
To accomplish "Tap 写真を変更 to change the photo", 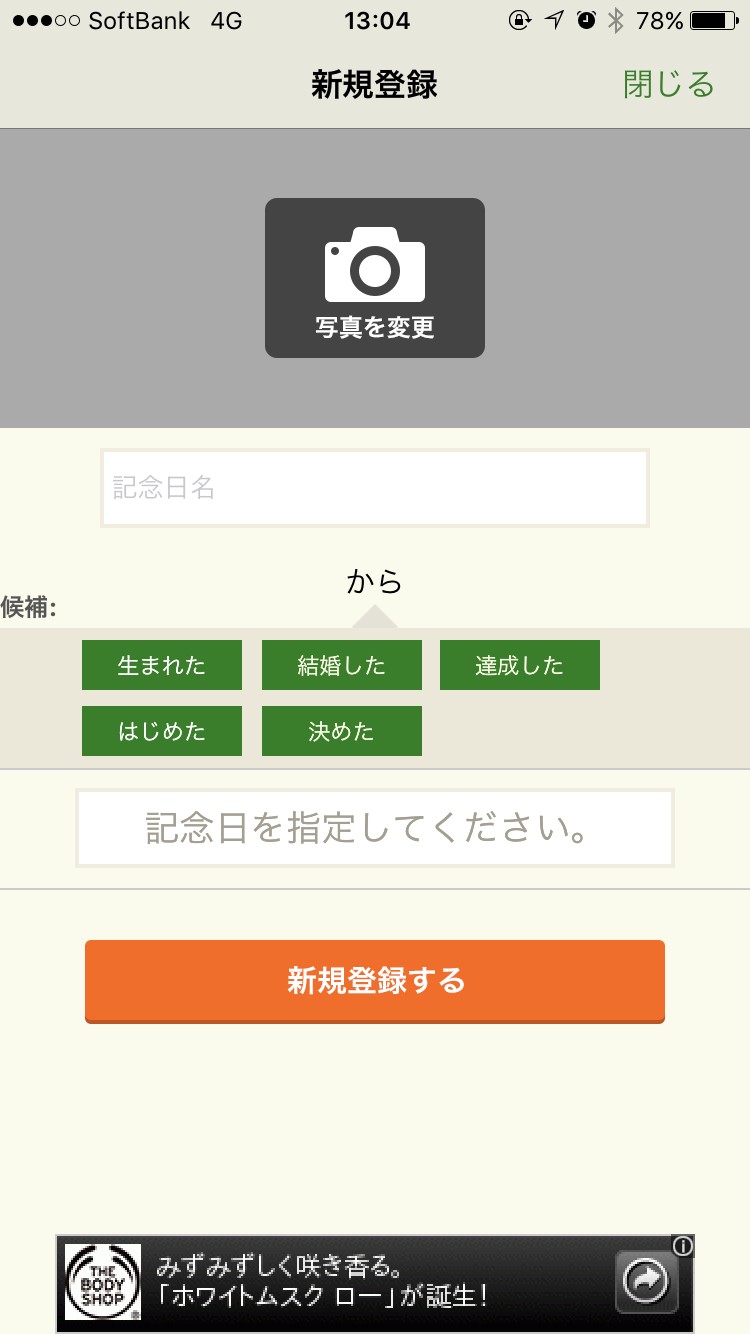I will click(x=375, y=278).
